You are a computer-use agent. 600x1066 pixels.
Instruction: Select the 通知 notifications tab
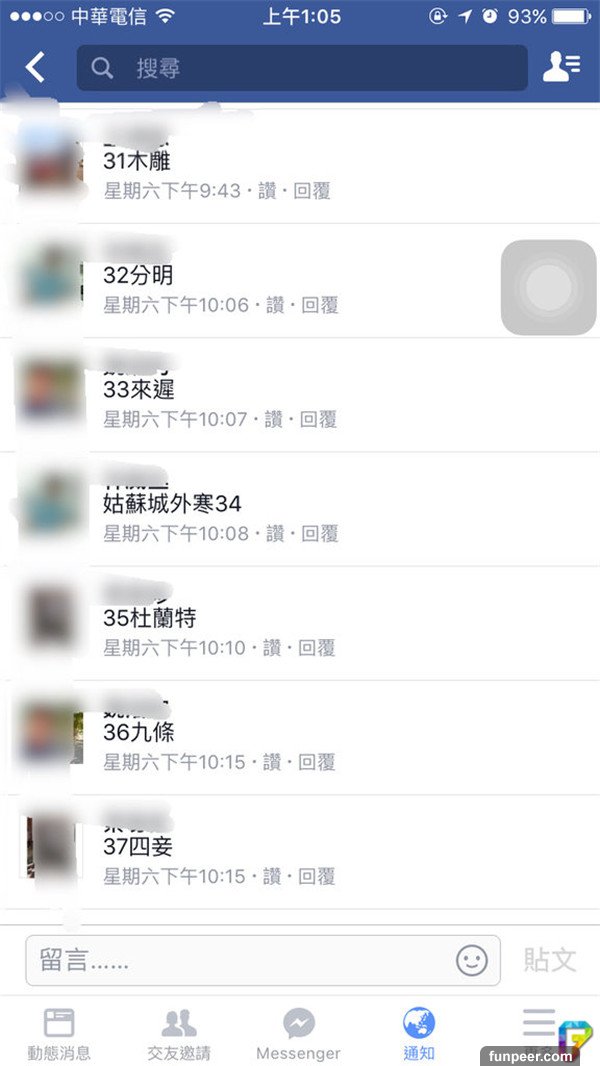click(x=419, y=1033)
